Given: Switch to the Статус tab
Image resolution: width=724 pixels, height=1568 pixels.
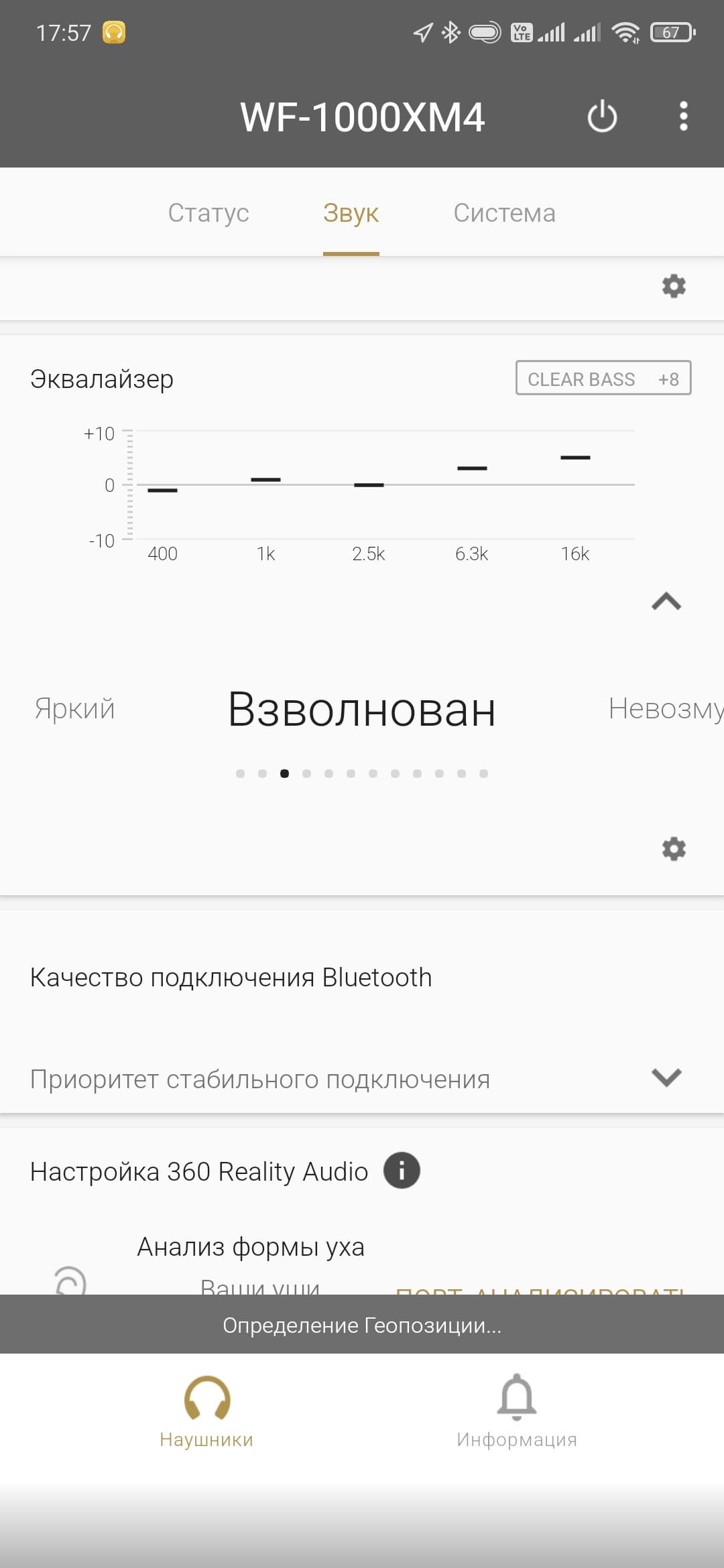Looking at the screenshot, I should pos(208,213).
